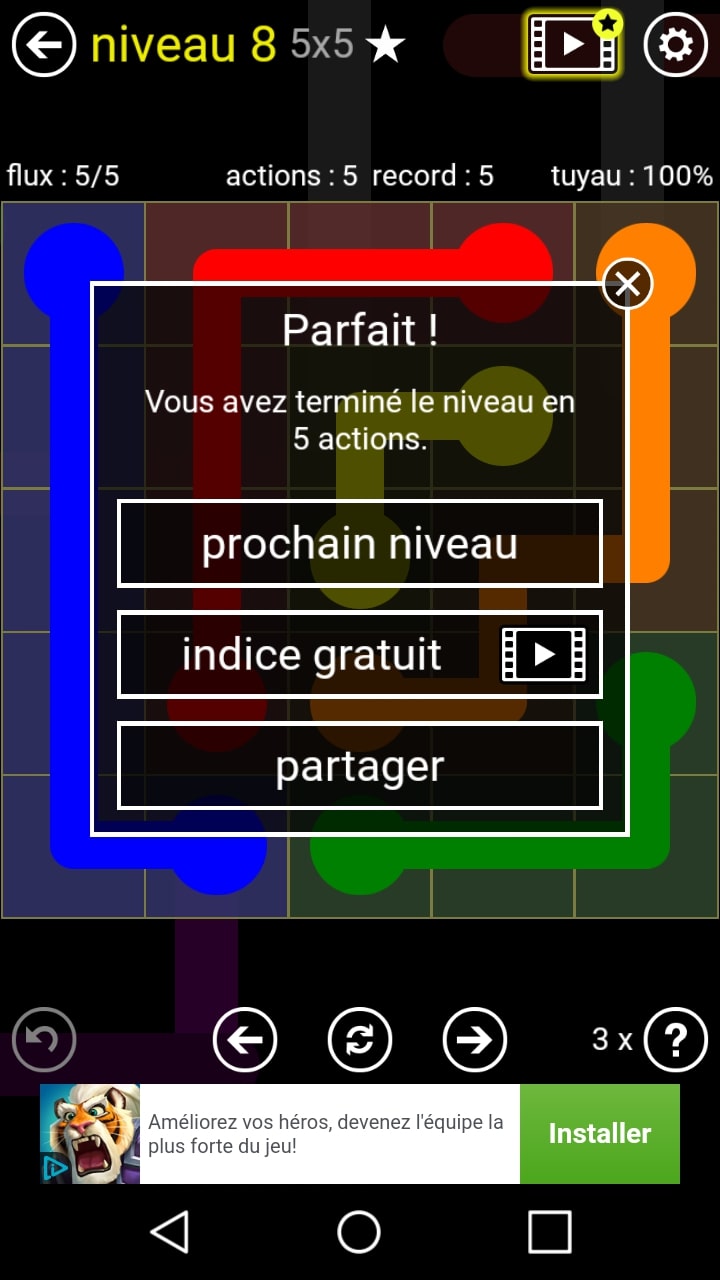
Task: Open the settings gear
Action: point(675,45)
